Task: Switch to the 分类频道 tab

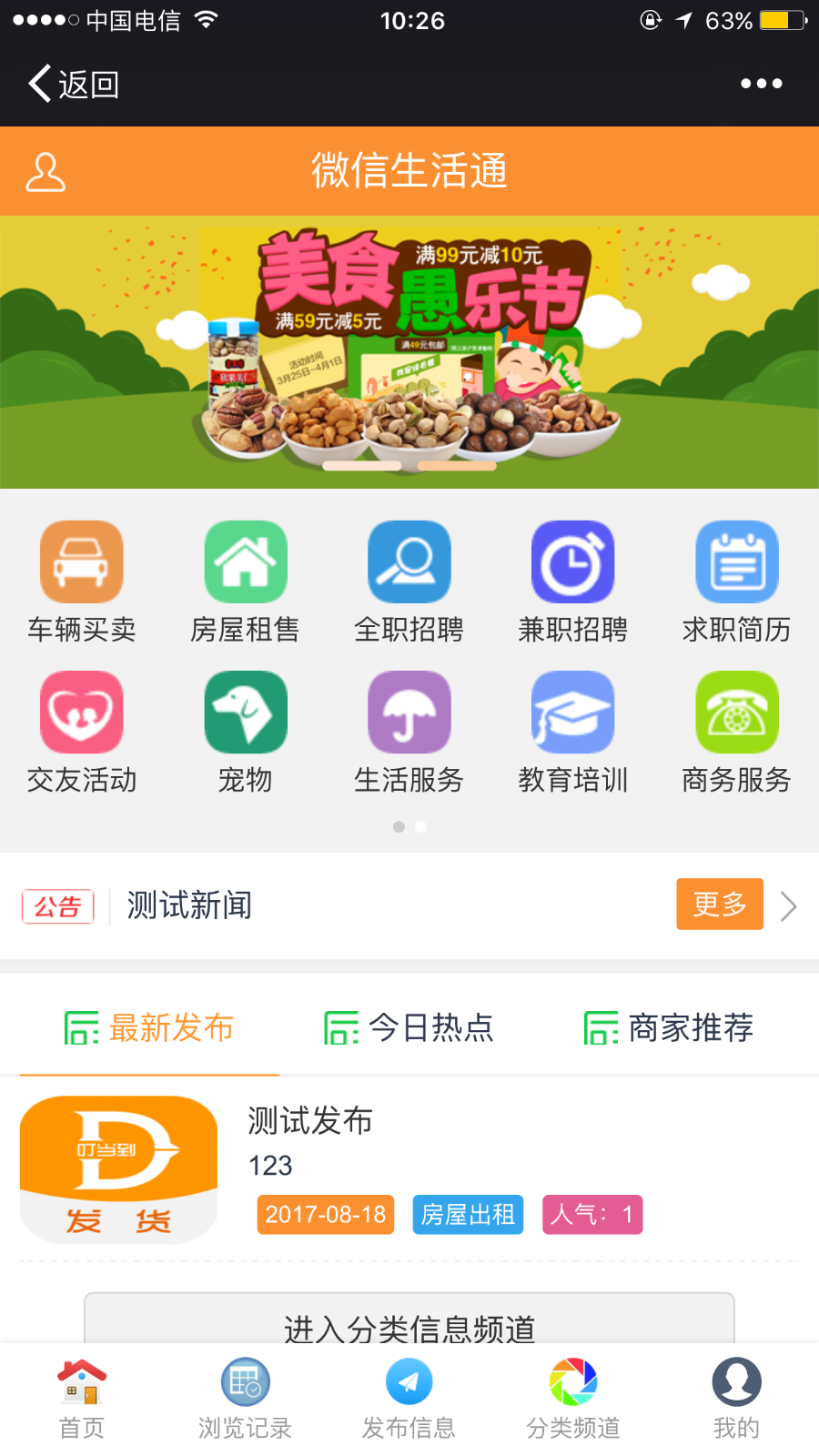Action: (x=573, y=1399)
